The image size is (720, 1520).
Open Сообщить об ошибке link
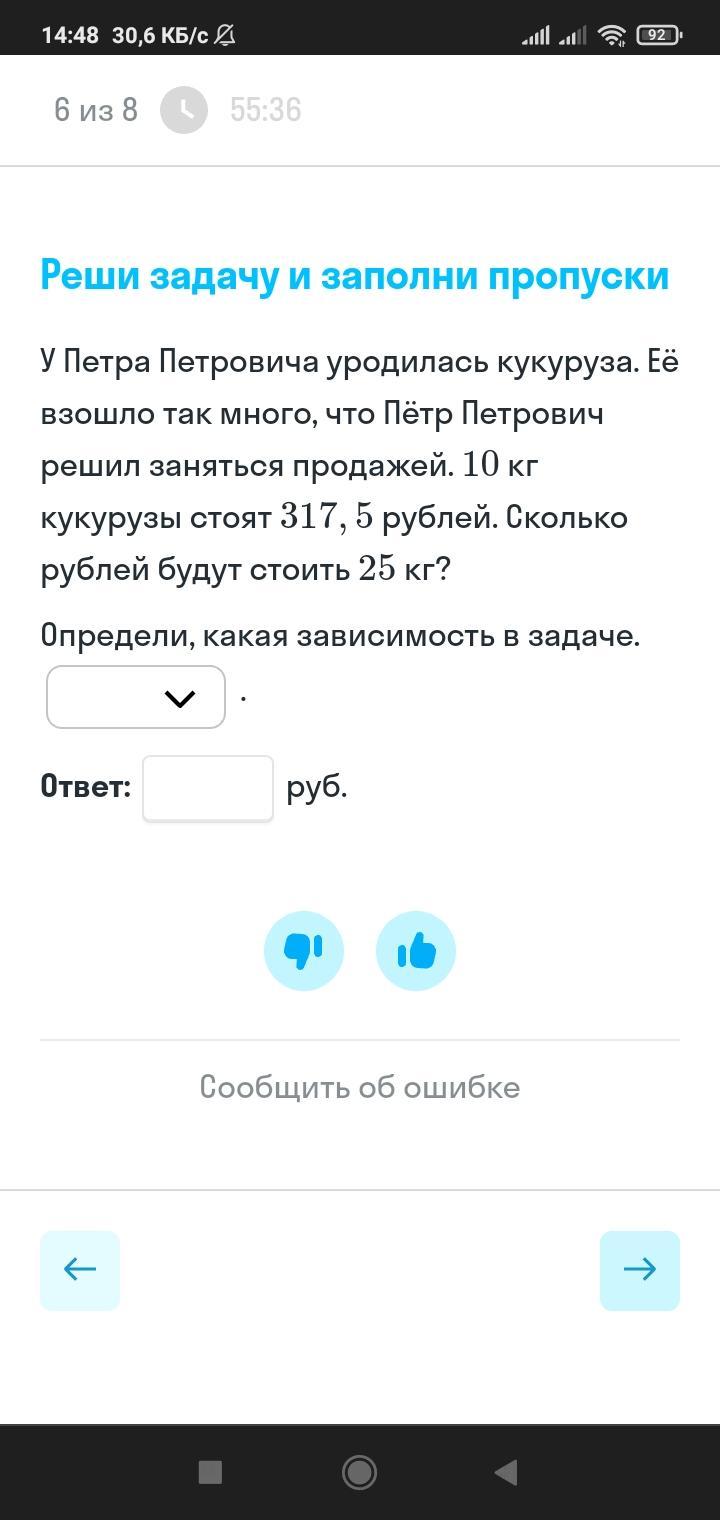[x=360, y=1087]
